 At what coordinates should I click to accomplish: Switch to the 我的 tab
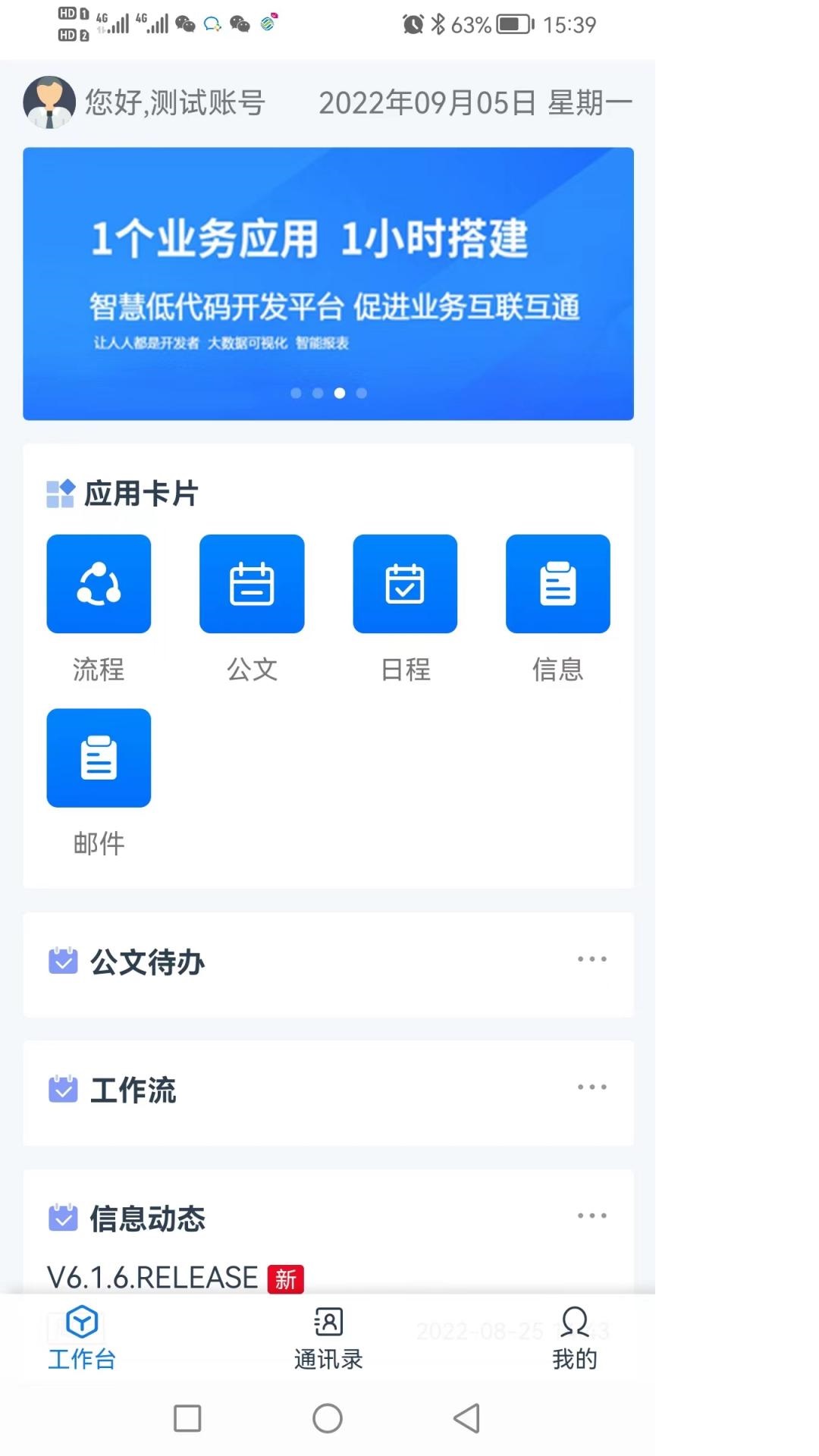[x=575, y=1340]
